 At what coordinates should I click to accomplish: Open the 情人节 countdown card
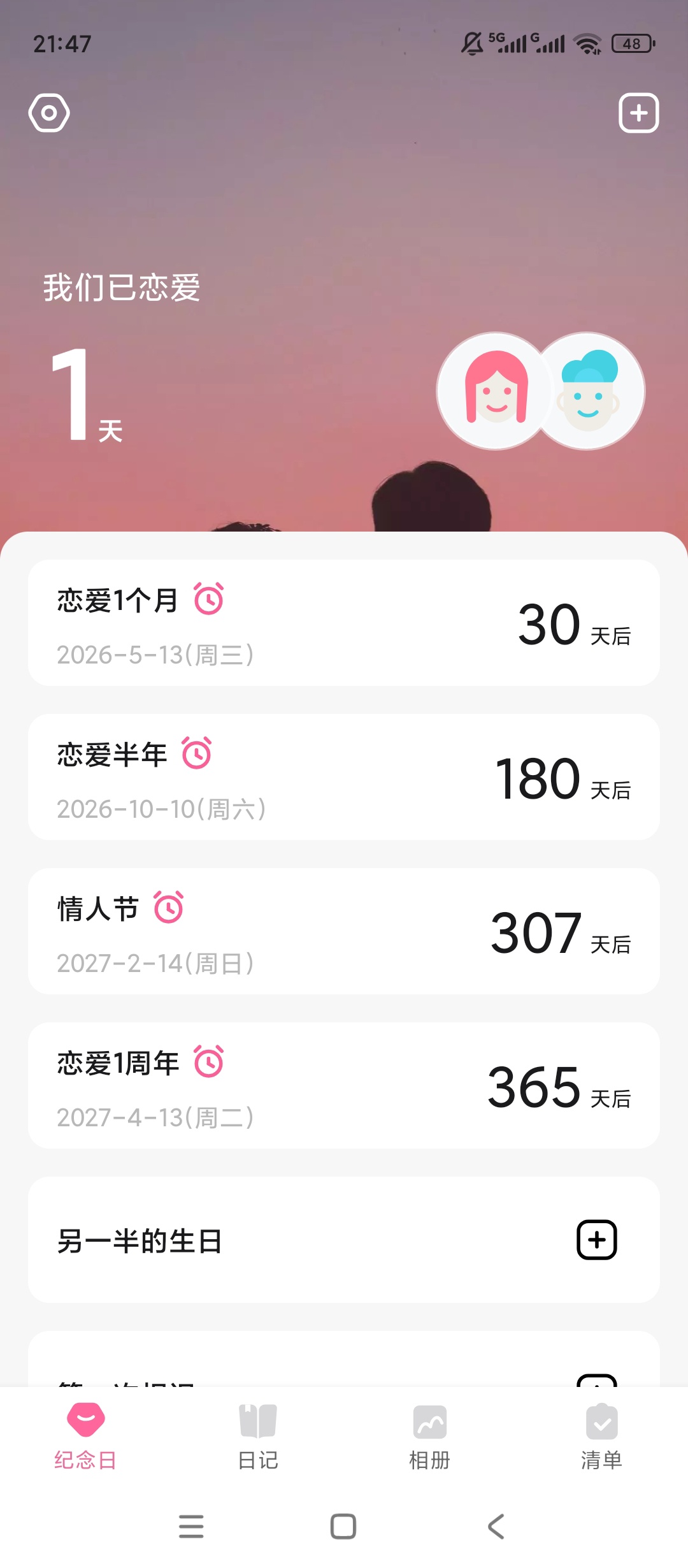point(344,931)
